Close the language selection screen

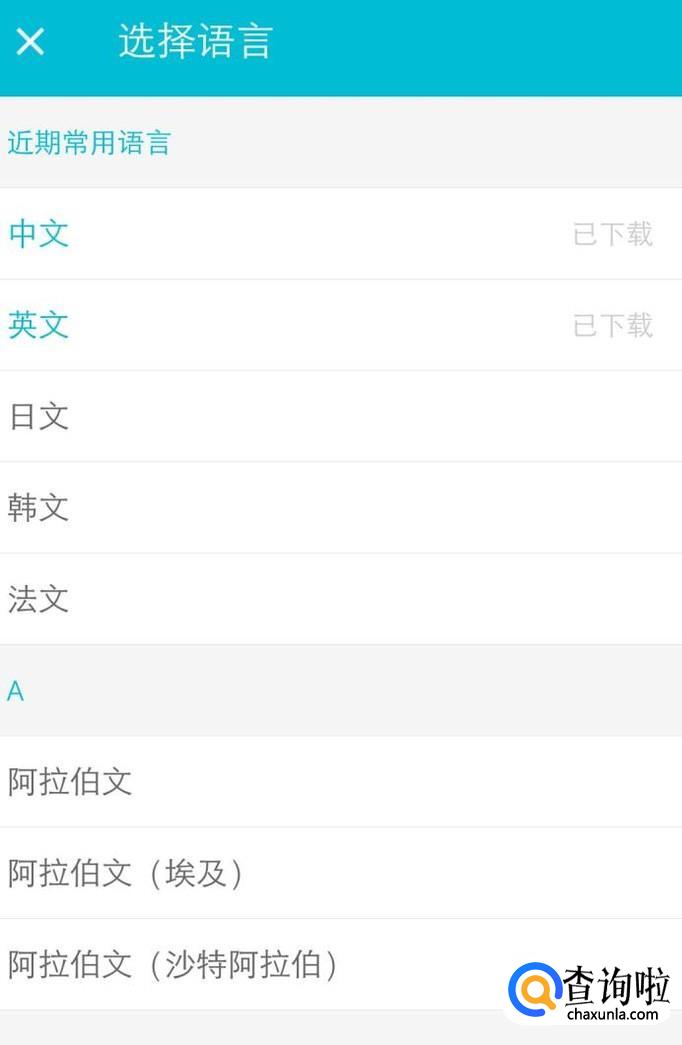[30, 41]
